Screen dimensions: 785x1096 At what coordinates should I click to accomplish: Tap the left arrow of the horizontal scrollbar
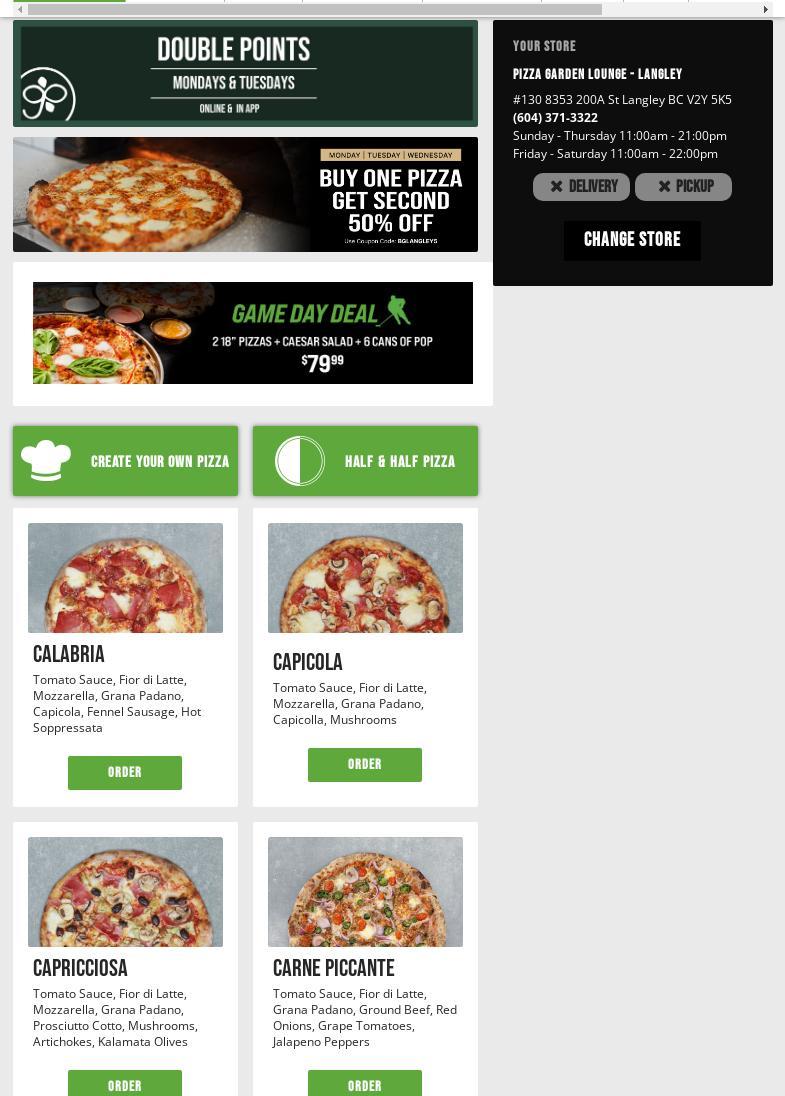pyautogui.click(x=20, y=9)
